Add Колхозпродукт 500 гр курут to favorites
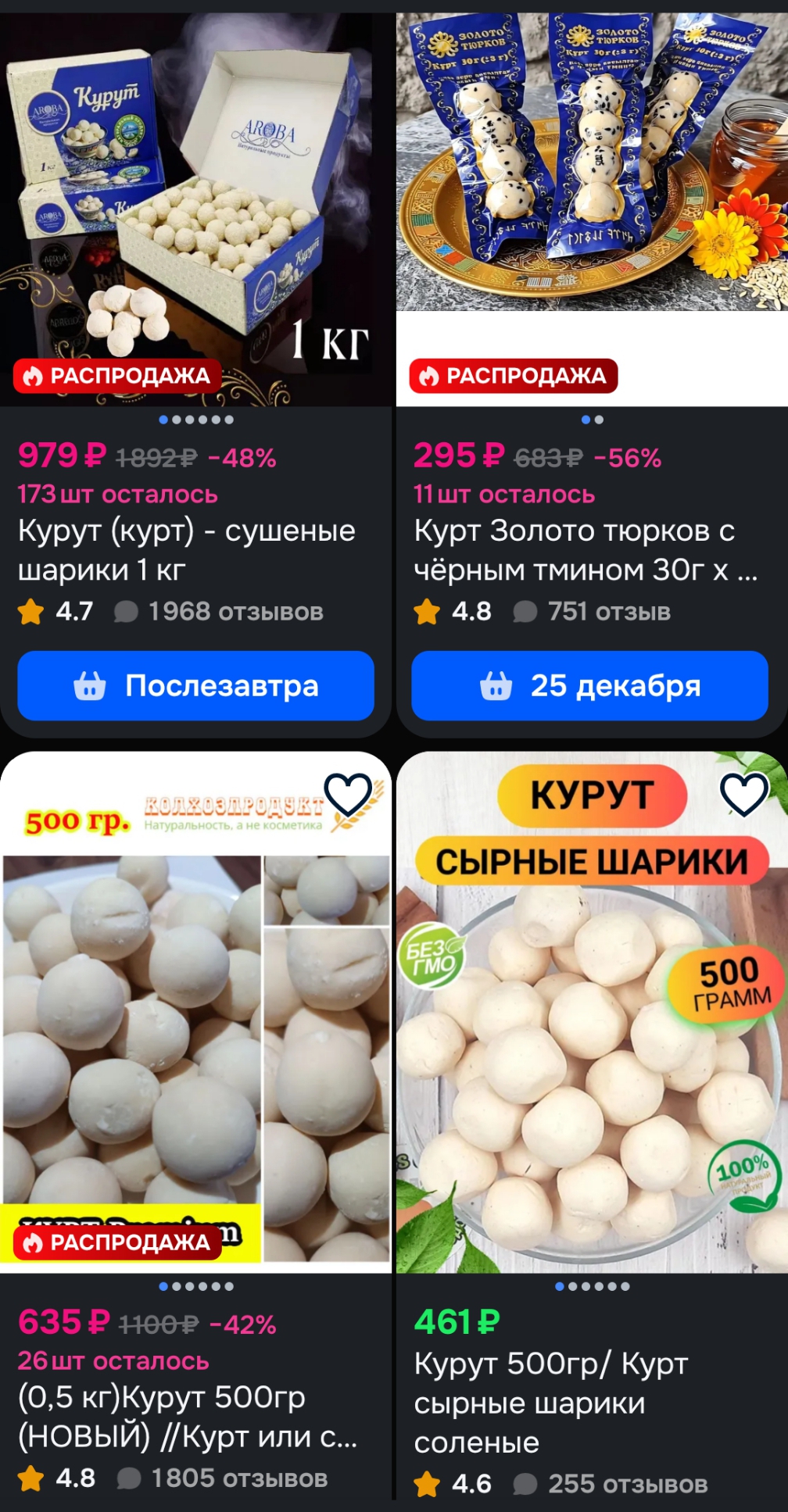 (348, 794)
